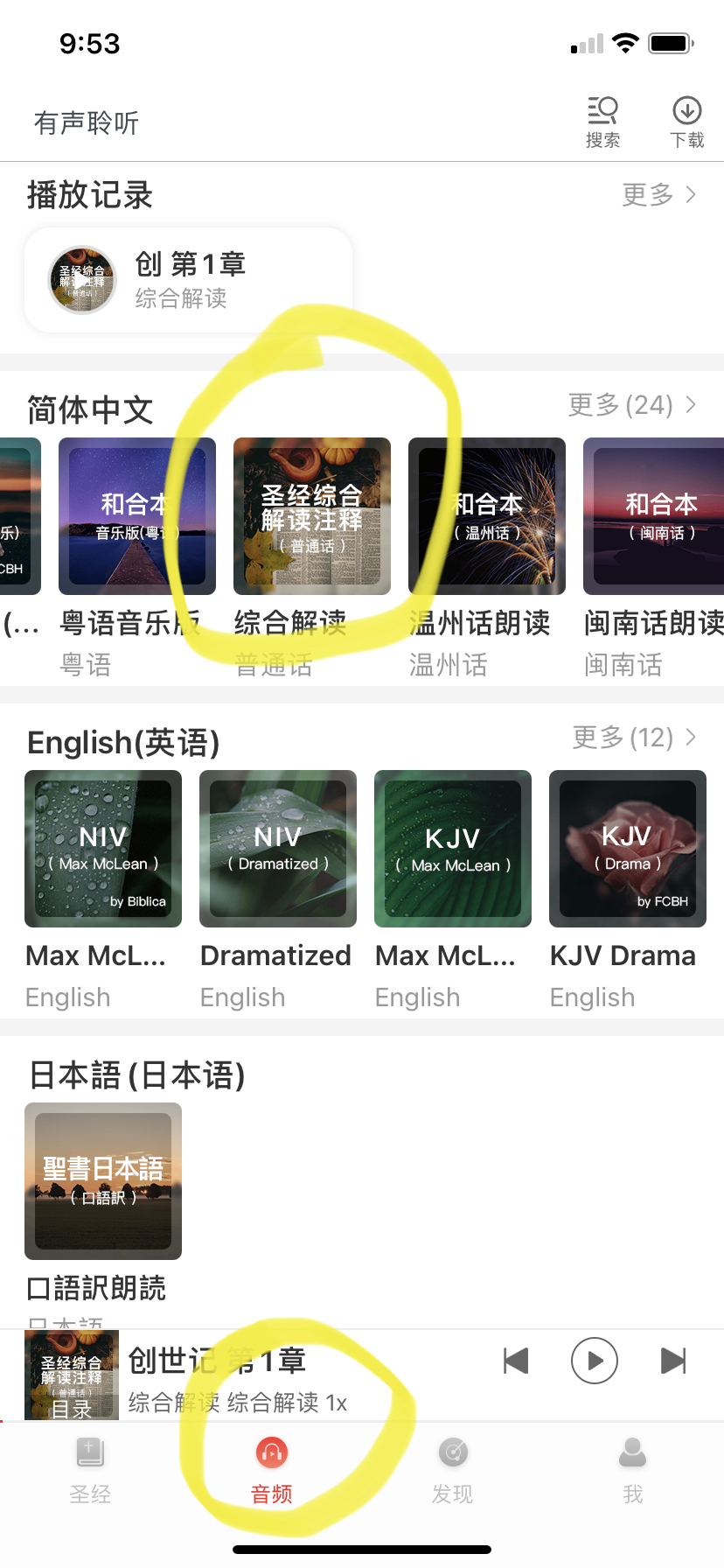724x1568 pixels.
Task: Skip to previous chapter in mini player
Action: click(x=516, y=1361)
